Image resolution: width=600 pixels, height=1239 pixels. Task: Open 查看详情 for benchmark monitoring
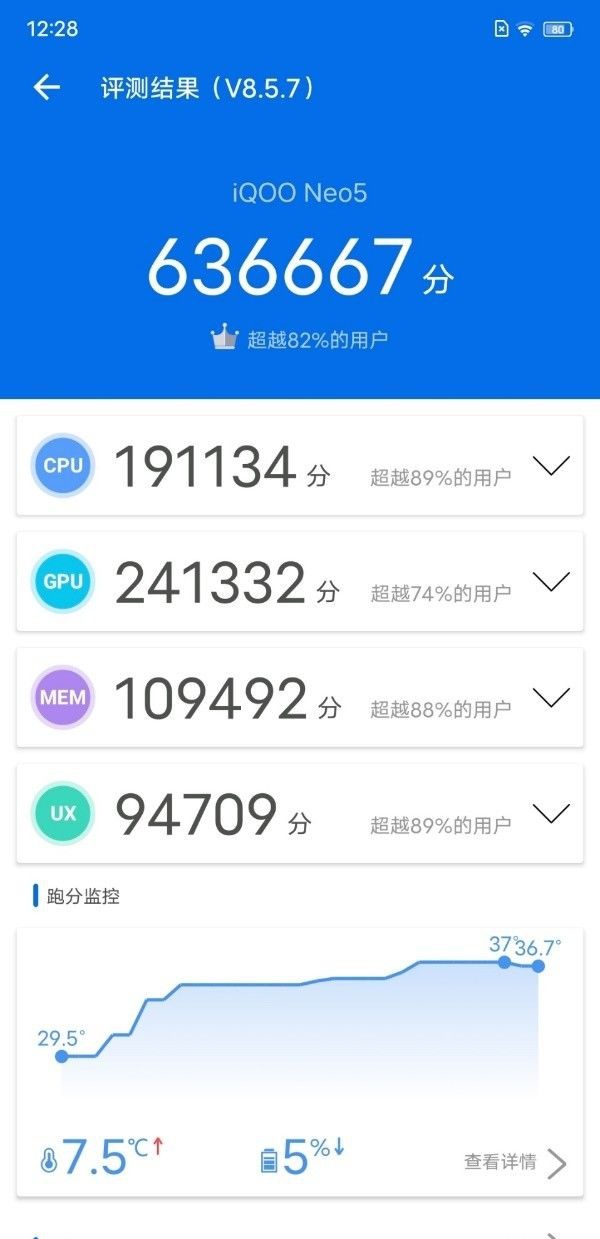tap(516, 1162)
